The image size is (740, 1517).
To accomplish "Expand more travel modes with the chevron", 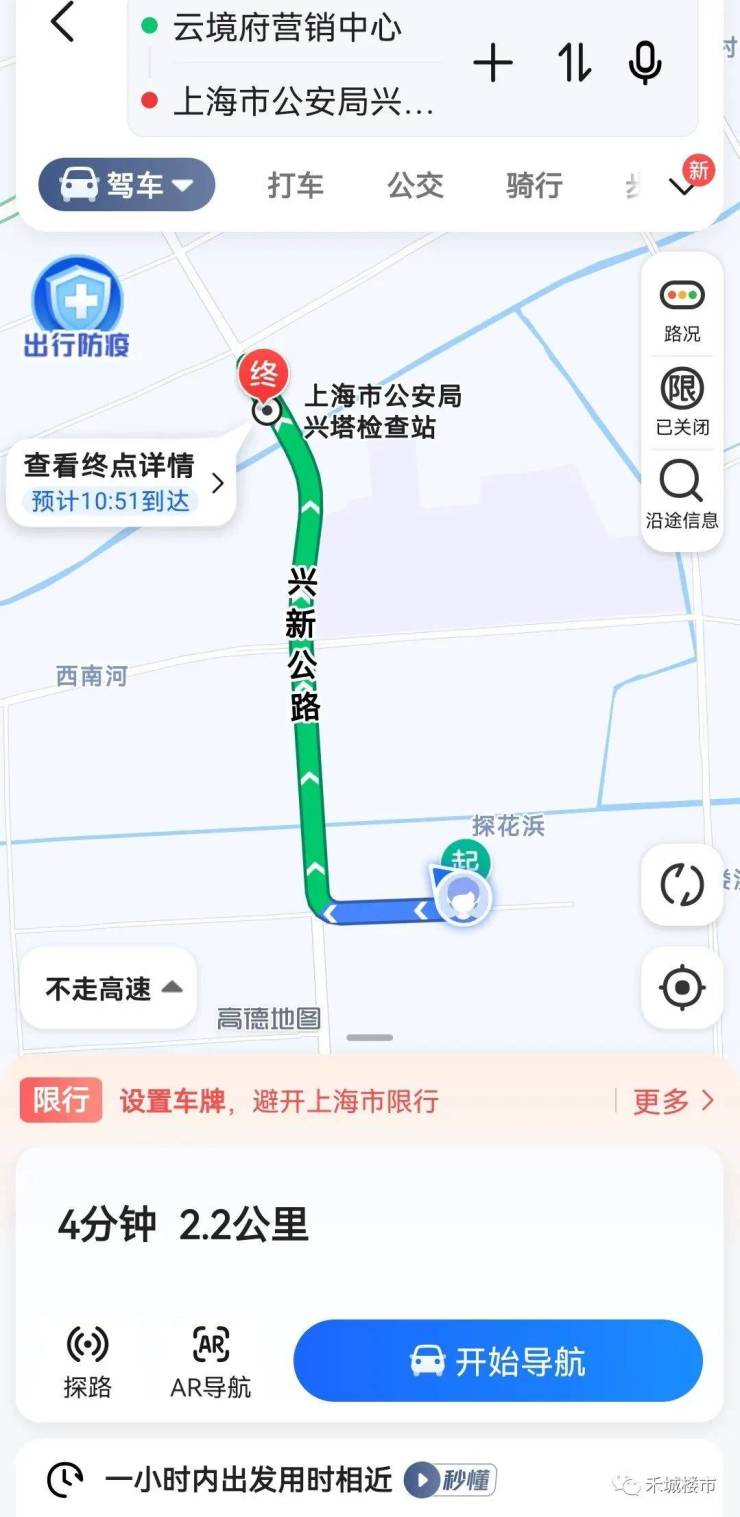I will [x=684, y=186].
